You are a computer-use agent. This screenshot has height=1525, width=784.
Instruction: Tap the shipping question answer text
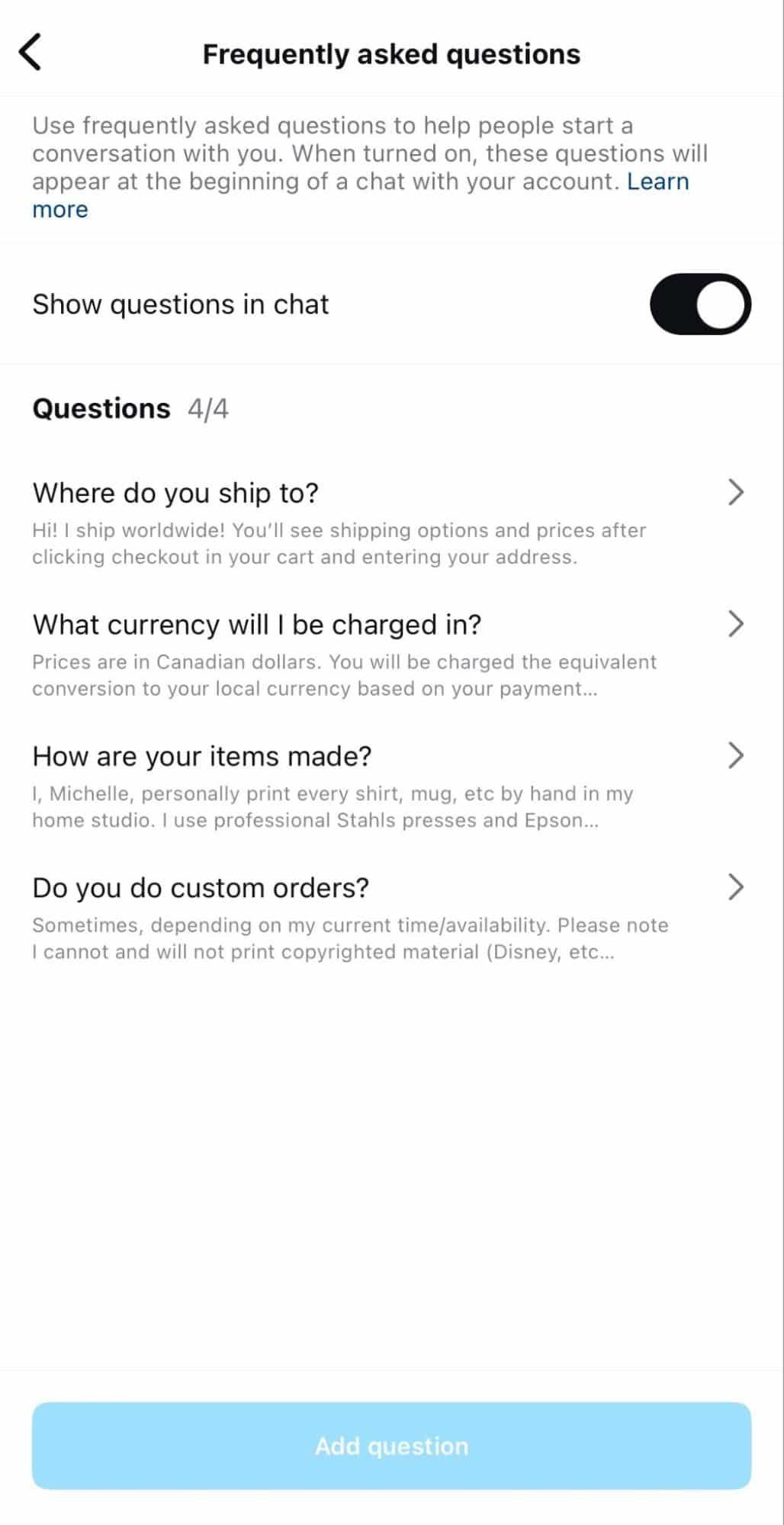[x=339, y=543]
